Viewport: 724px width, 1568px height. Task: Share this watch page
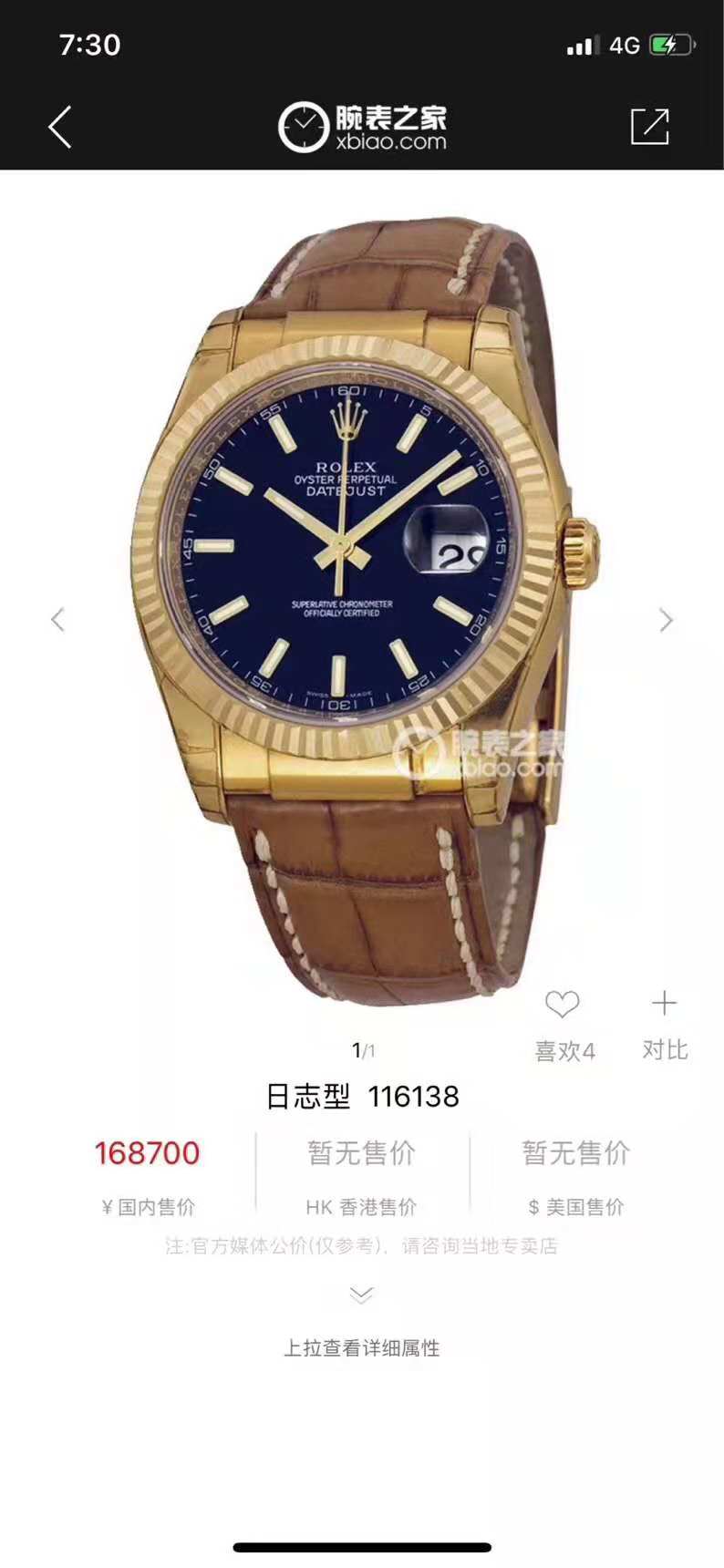[649, 127]
